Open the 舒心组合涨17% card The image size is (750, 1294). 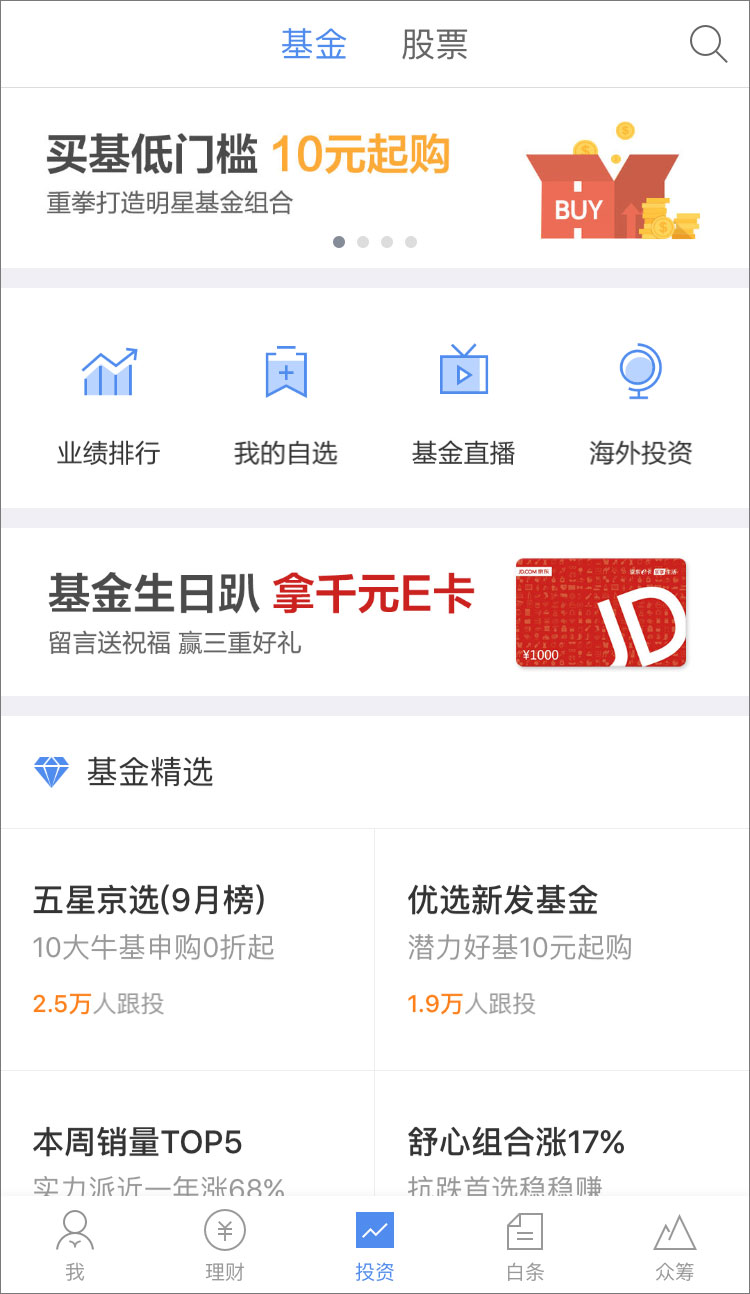[x=562, y=1150]
